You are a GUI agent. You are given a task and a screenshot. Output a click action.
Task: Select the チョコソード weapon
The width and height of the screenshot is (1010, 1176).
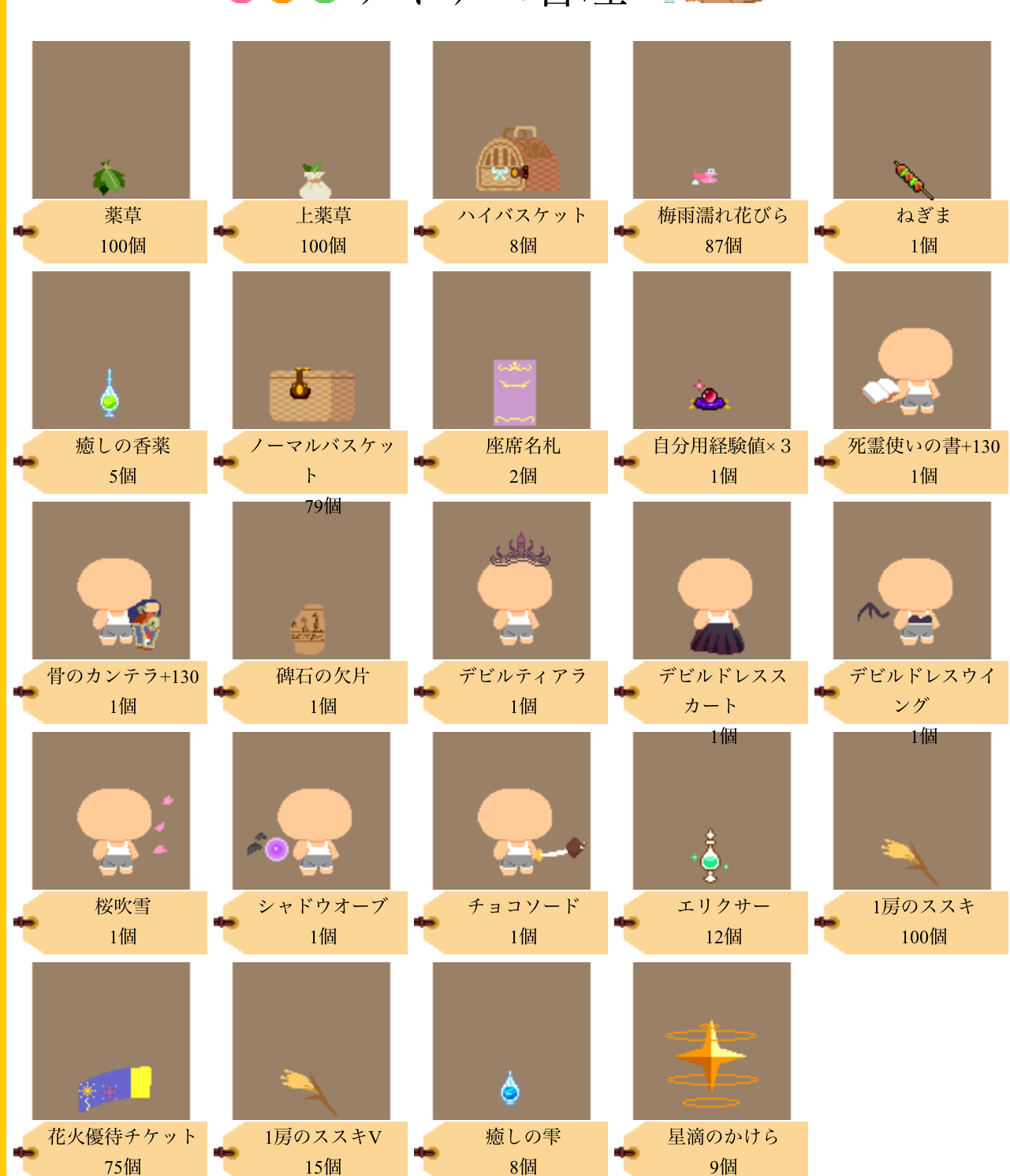(511, 811)
